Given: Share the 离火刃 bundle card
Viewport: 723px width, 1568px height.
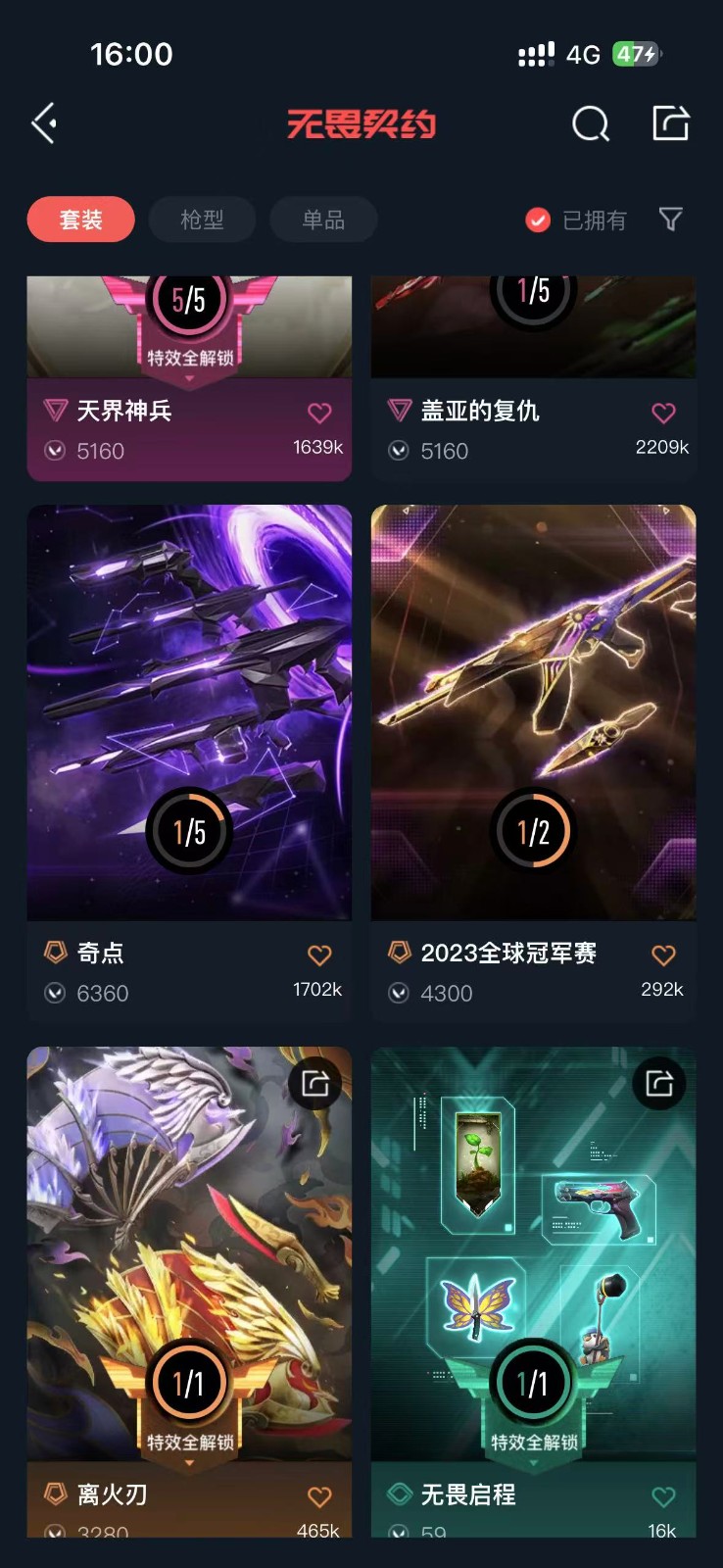Looking at the screenshot, I should pos(315,1083).
